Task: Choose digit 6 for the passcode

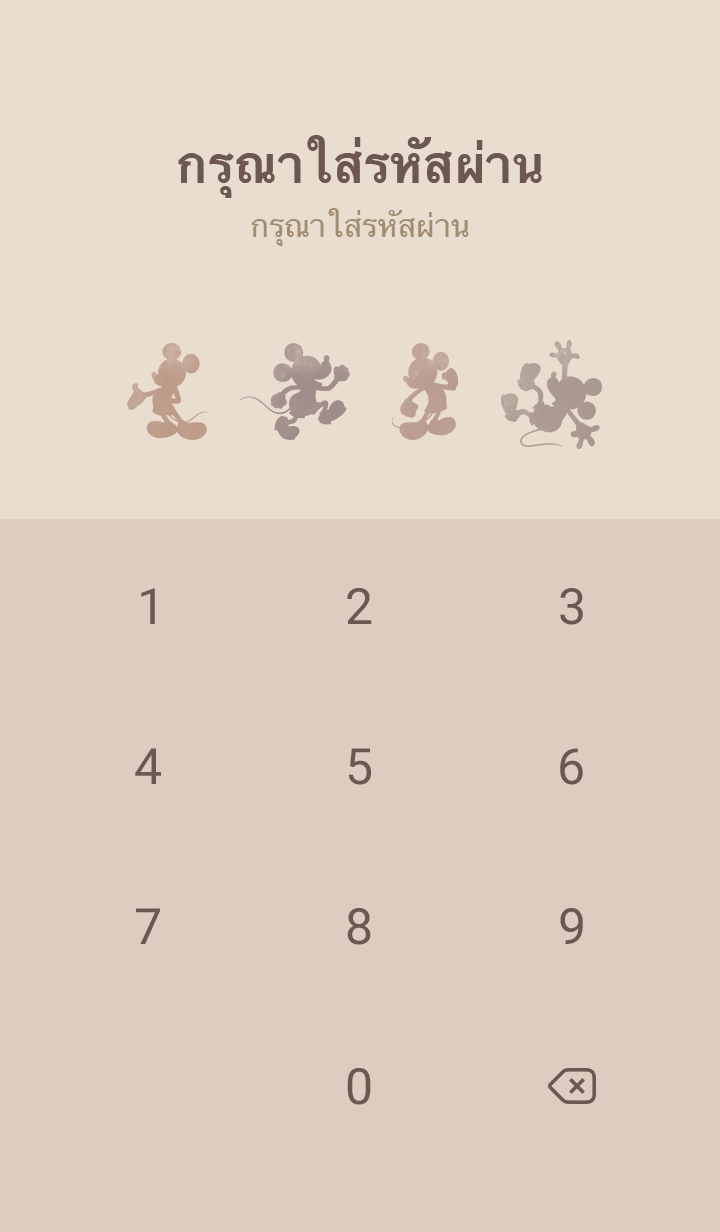Action: 571,767
